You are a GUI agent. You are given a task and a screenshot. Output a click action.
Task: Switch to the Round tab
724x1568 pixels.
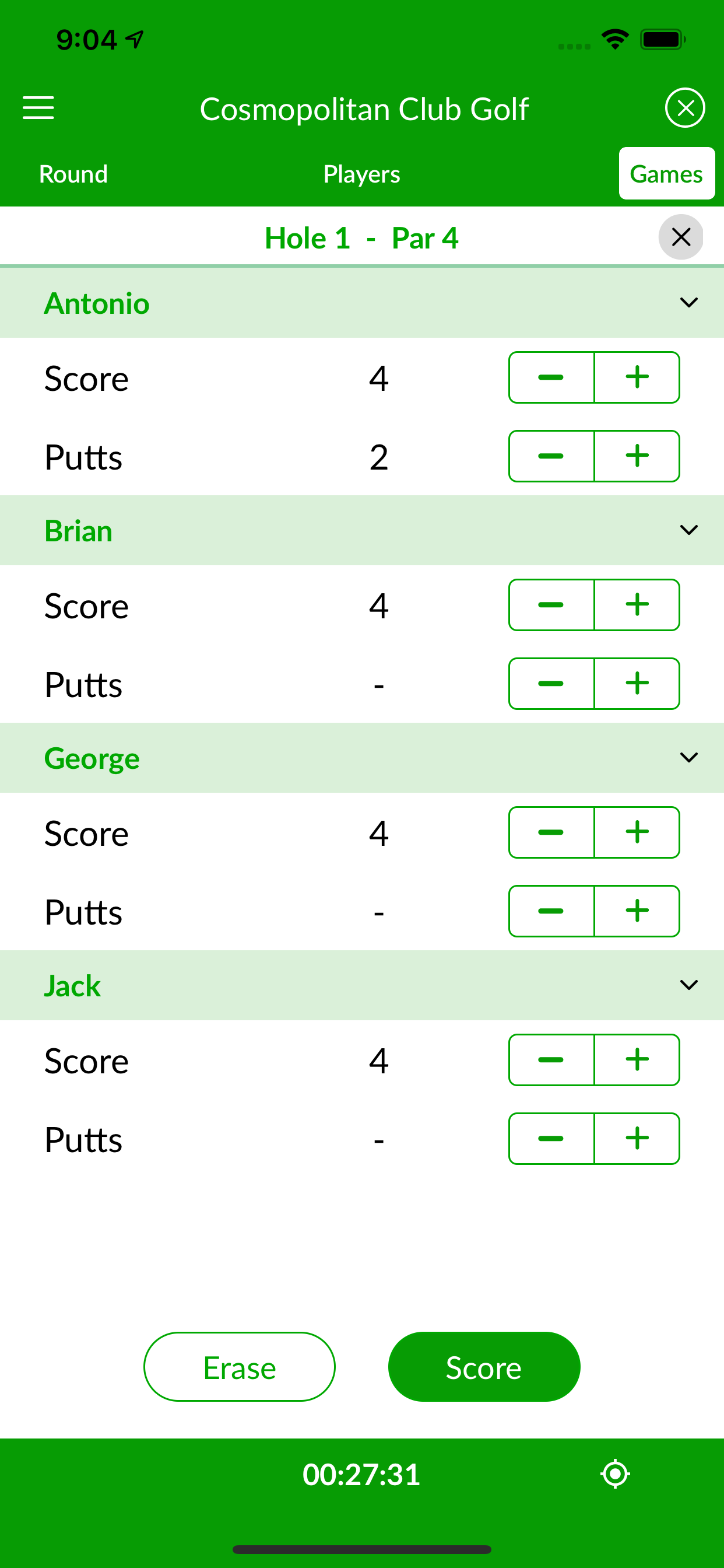(x=73, y=174)
